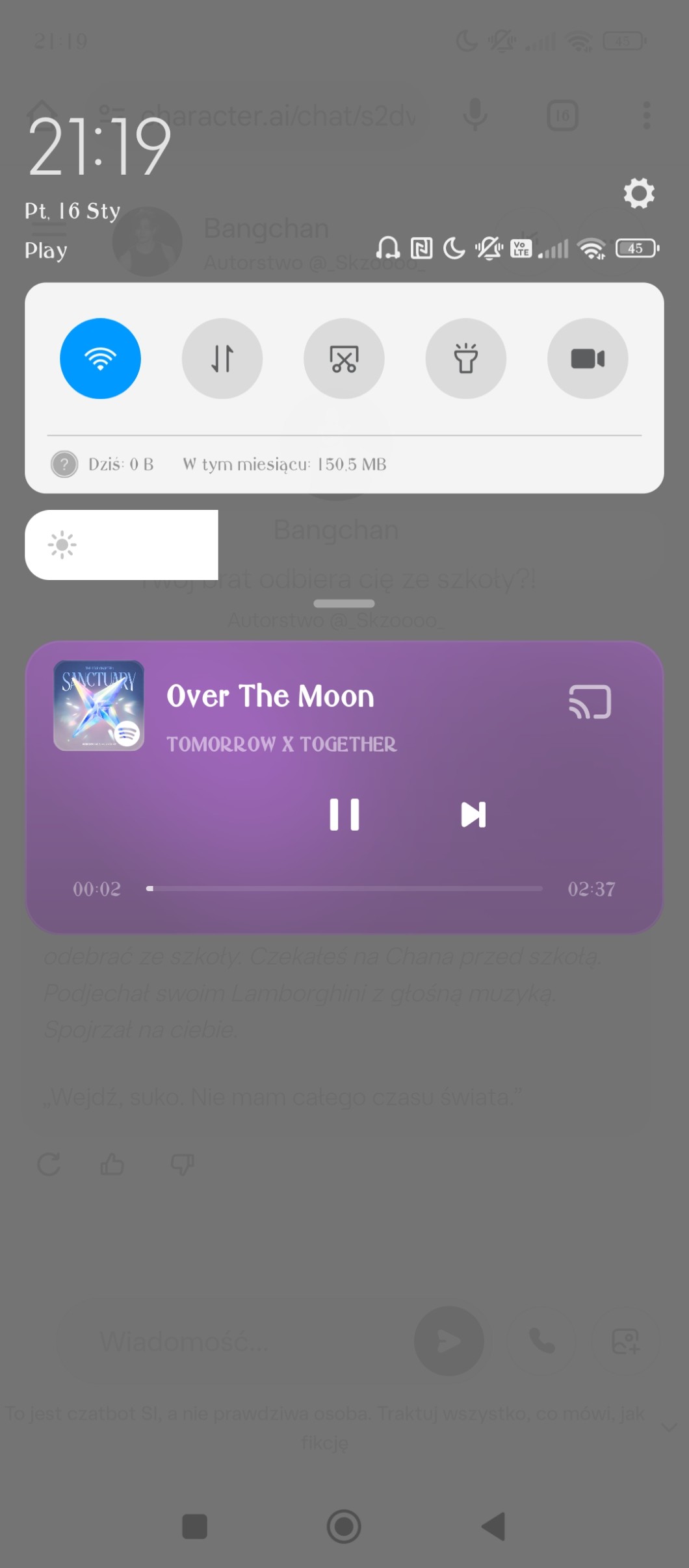Enable the mobile data toggle
Image resolution: width=689 pixels, height=1568 pixels.
(x=222, y=359)
